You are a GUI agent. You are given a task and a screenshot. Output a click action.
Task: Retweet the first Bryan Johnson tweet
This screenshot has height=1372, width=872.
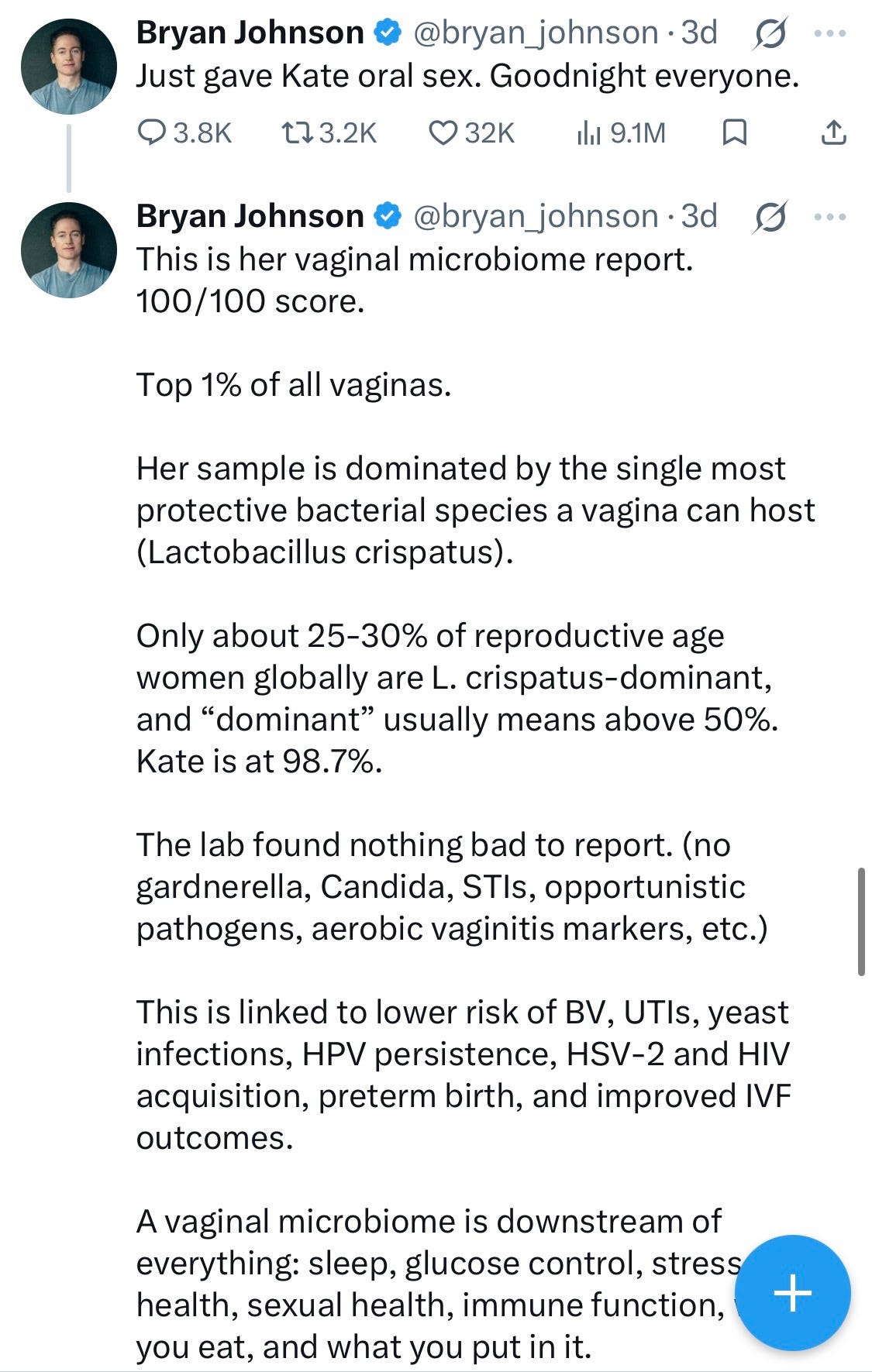329,133
